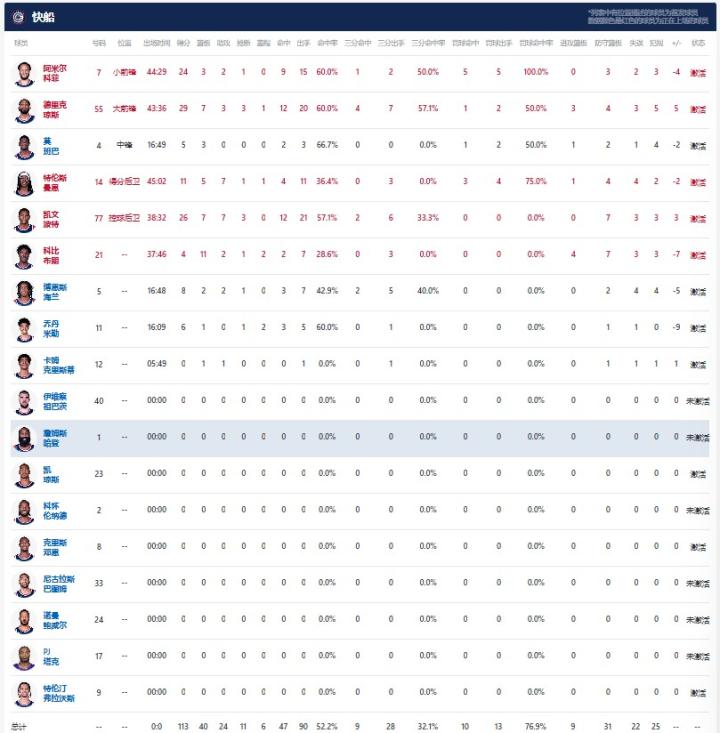Open 德里克·琼斯's player profile
The height and width of the screenshot is (733, 720).
[54, 109]
